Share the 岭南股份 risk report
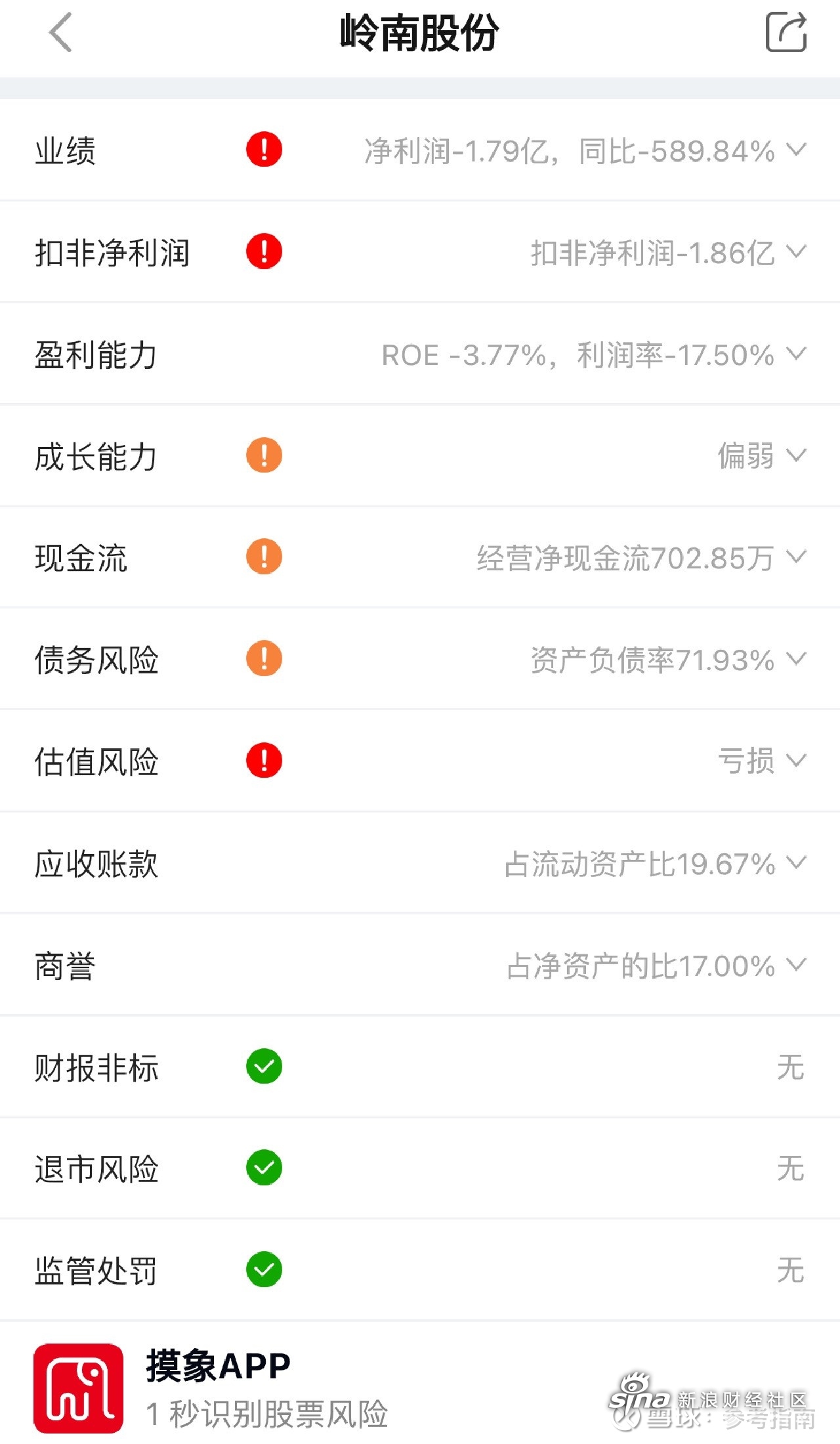 point(786,32)
